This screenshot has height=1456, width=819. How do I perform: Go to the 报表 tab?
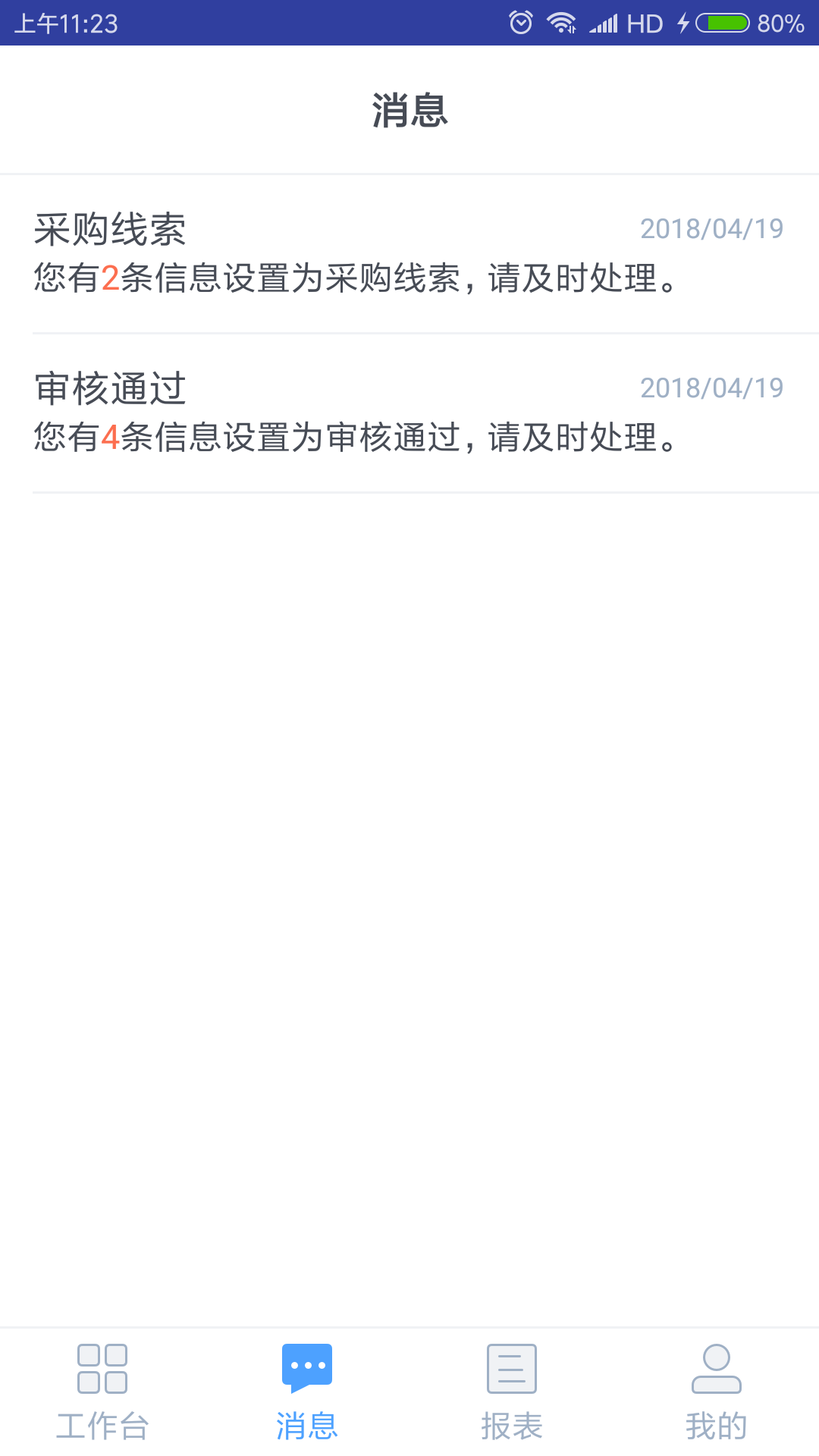coord(512,1392)
